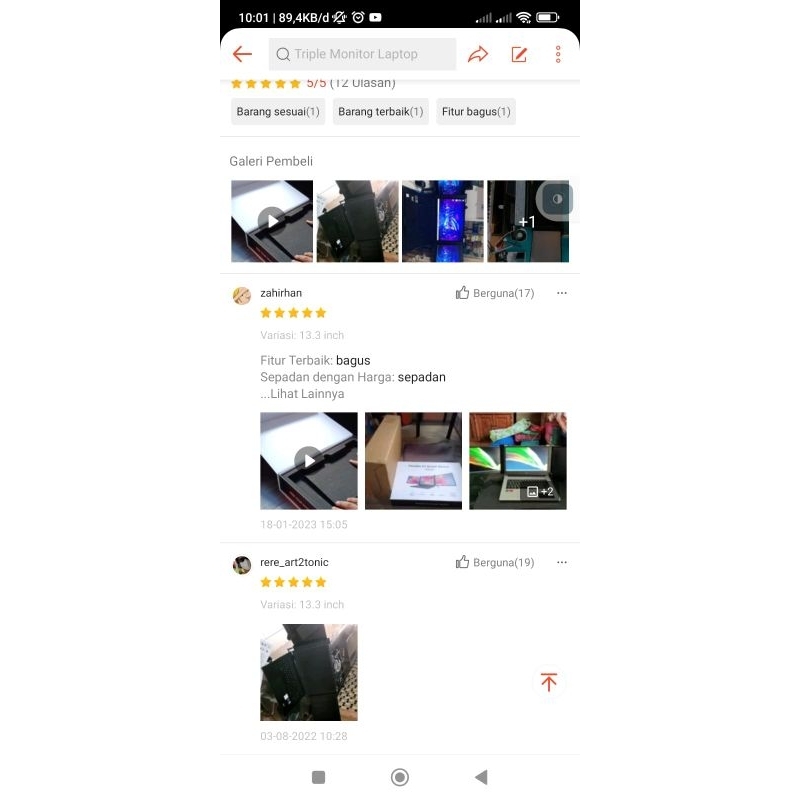View rere_art2tonic's review photo
This screenshot has height=800, width=800.
point(309,672)
